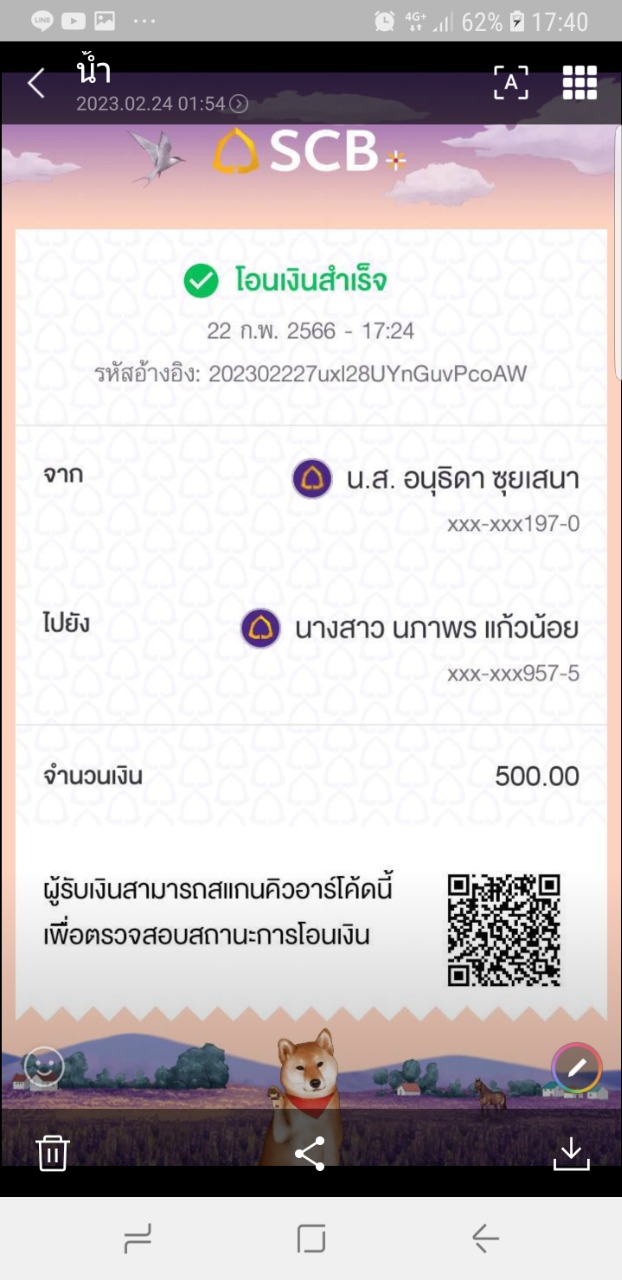Add a sticker or emoji to the image

point(44,1067)
